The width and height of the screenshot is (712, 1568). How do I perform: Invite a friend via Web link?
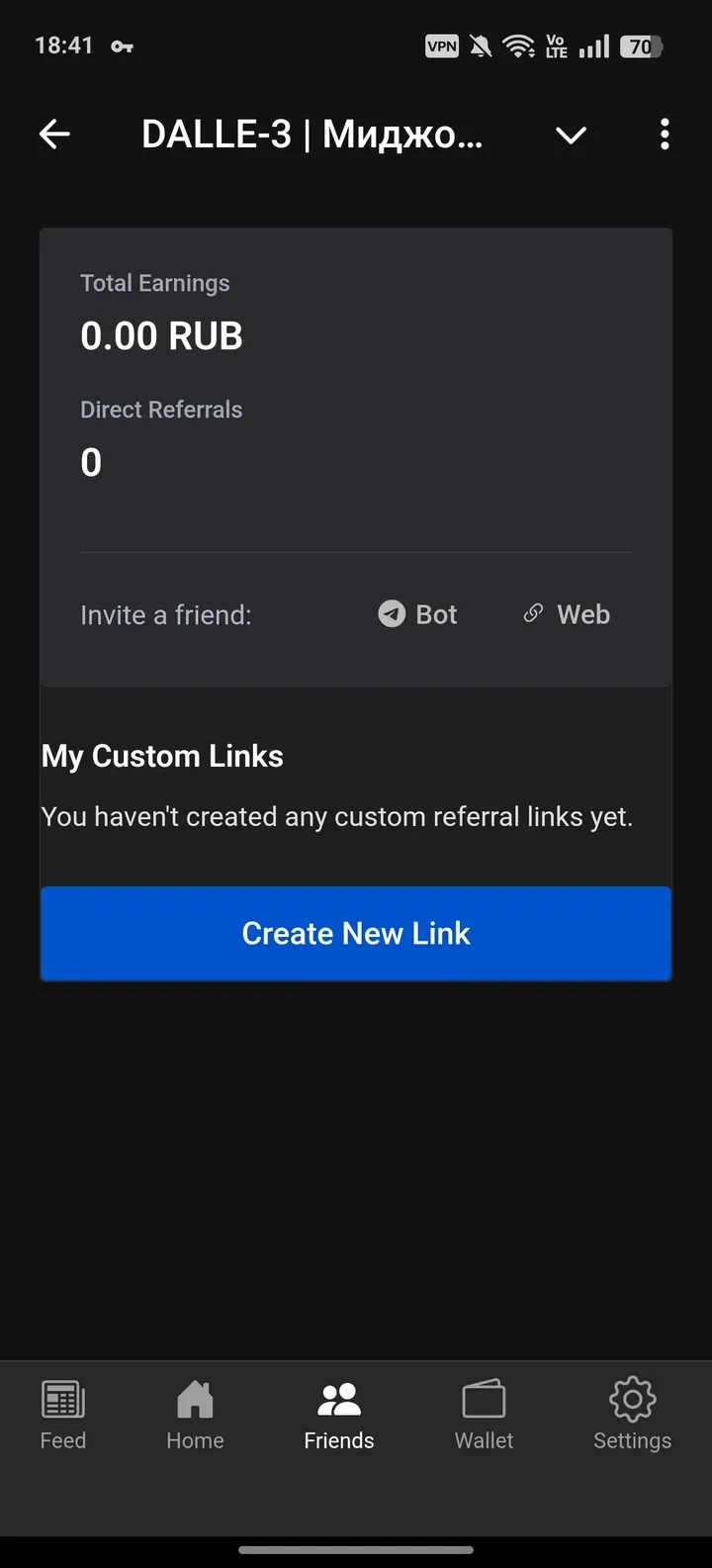click(x=567, y=614)
